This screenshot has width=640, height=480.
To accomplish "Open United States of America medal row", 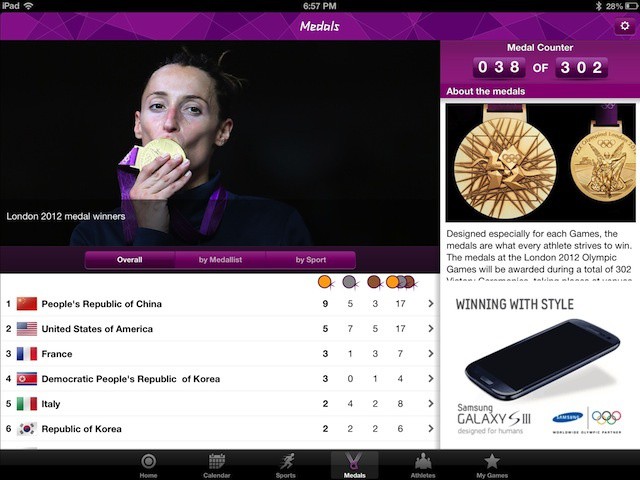I will tap(220, 328).
